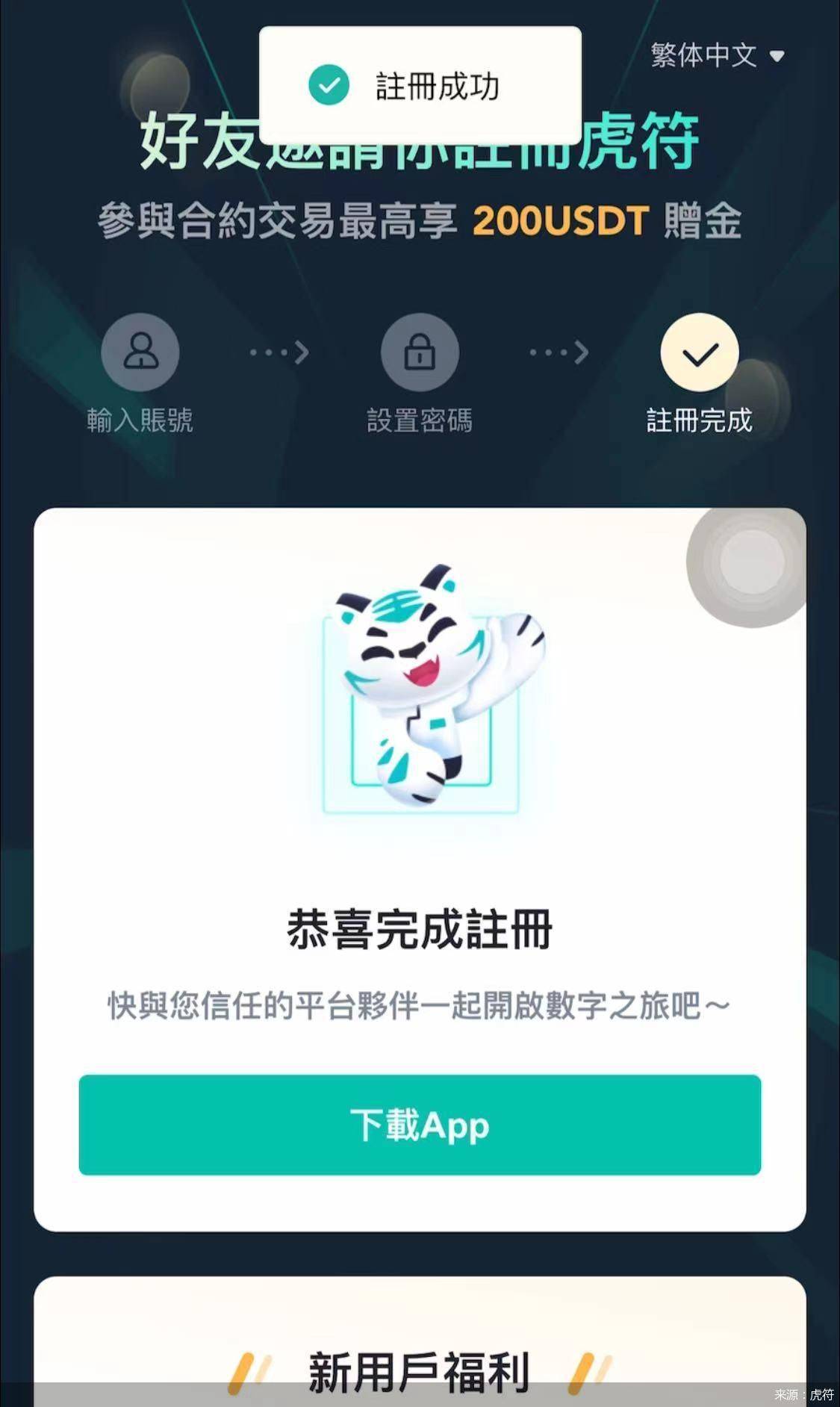Screen dimensions: 840x1407
Task: Click the padlock icon for 設置密碼 step
Action: tap(420, 351)
